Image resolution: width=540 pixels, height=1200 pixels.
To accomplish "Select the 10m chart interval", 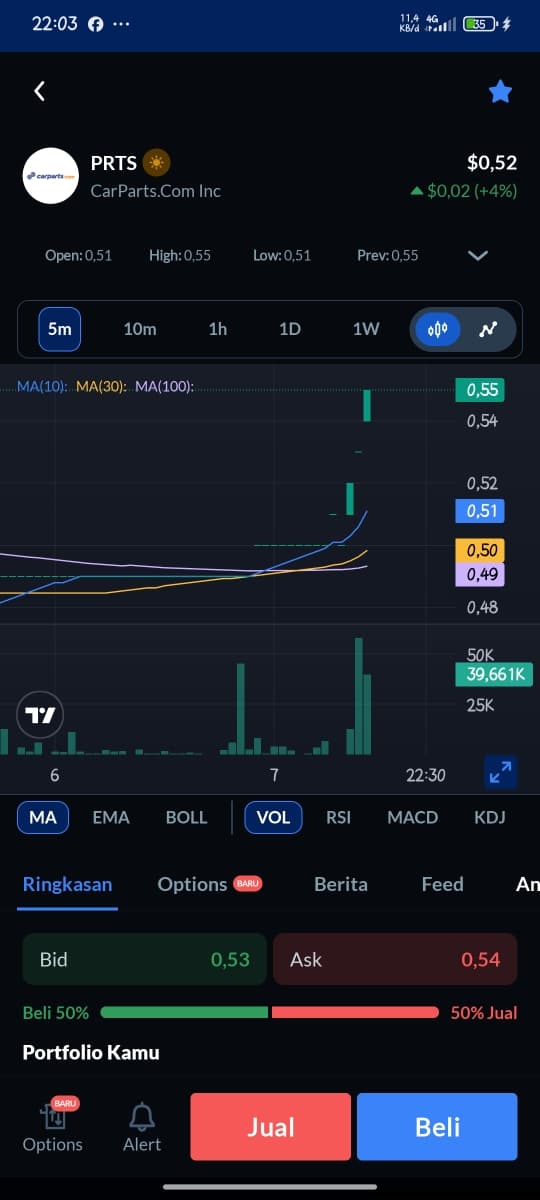I will coord(140,329).
